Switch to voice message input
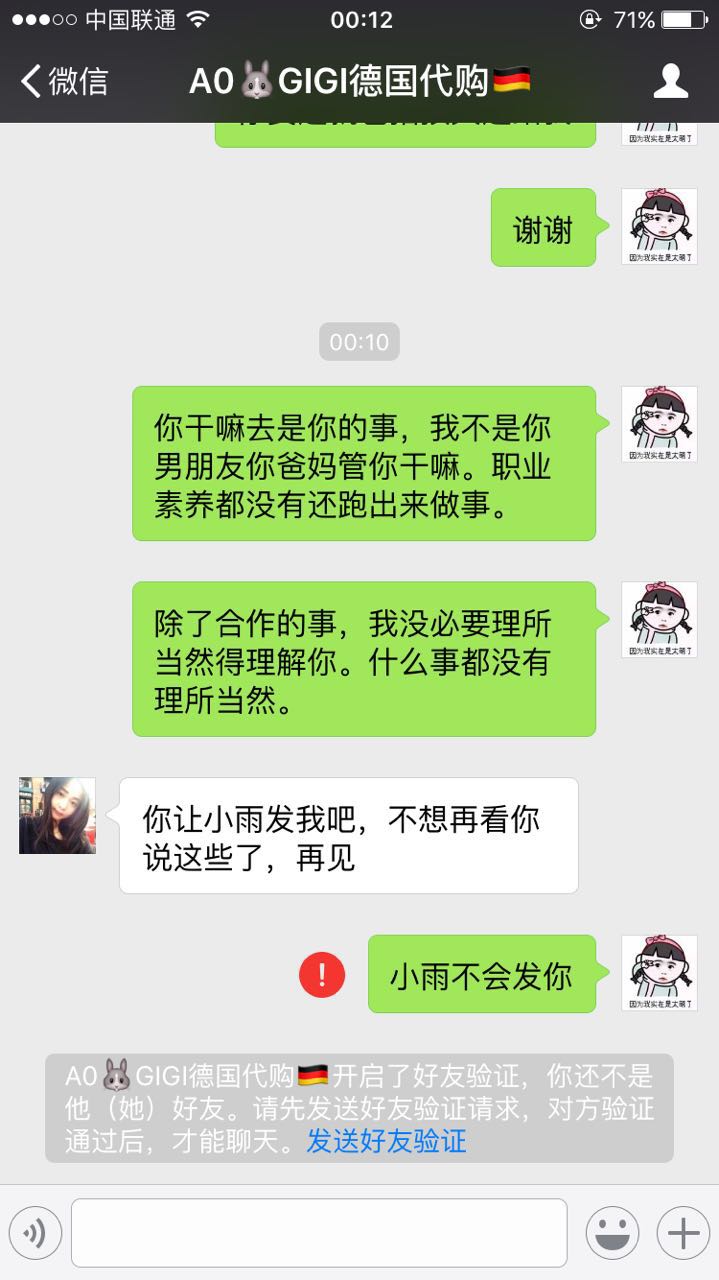Viewport: 719px width, 1280px height. 33,1233
